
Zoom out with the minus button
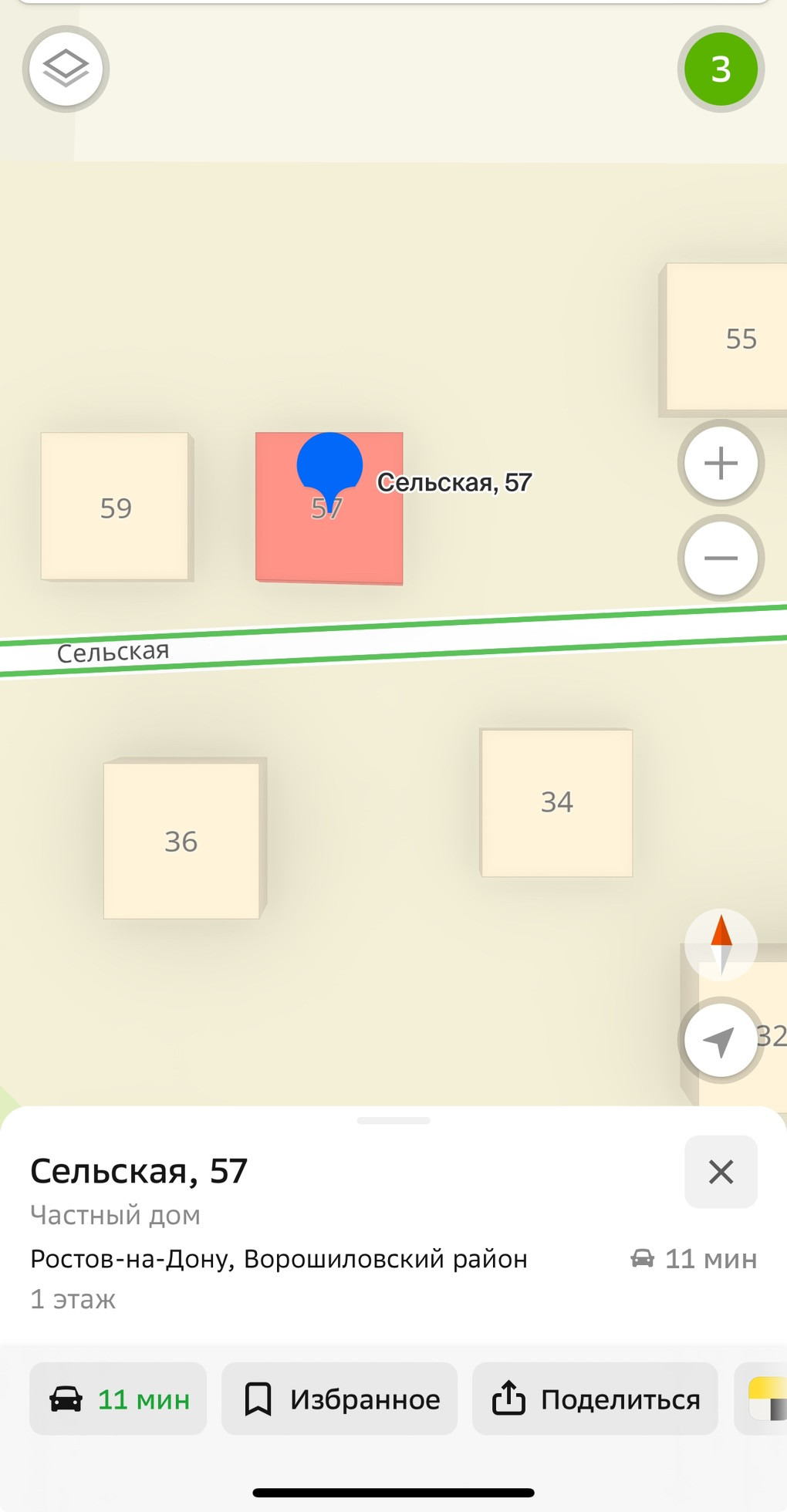tap(721, 558)
